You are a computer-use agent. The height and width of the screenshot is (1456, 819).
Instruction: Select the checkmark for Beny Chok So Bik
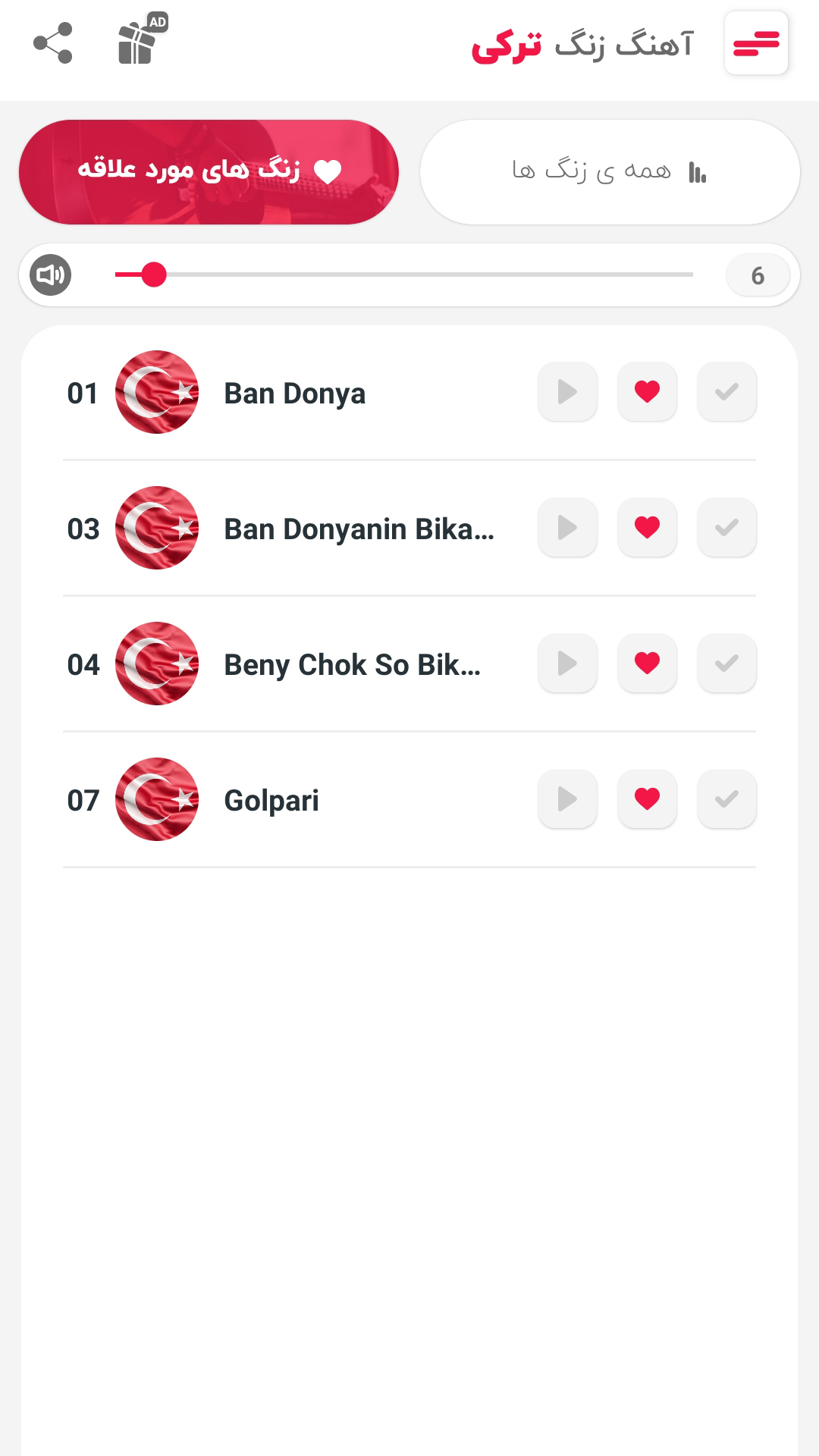(726, 664)
